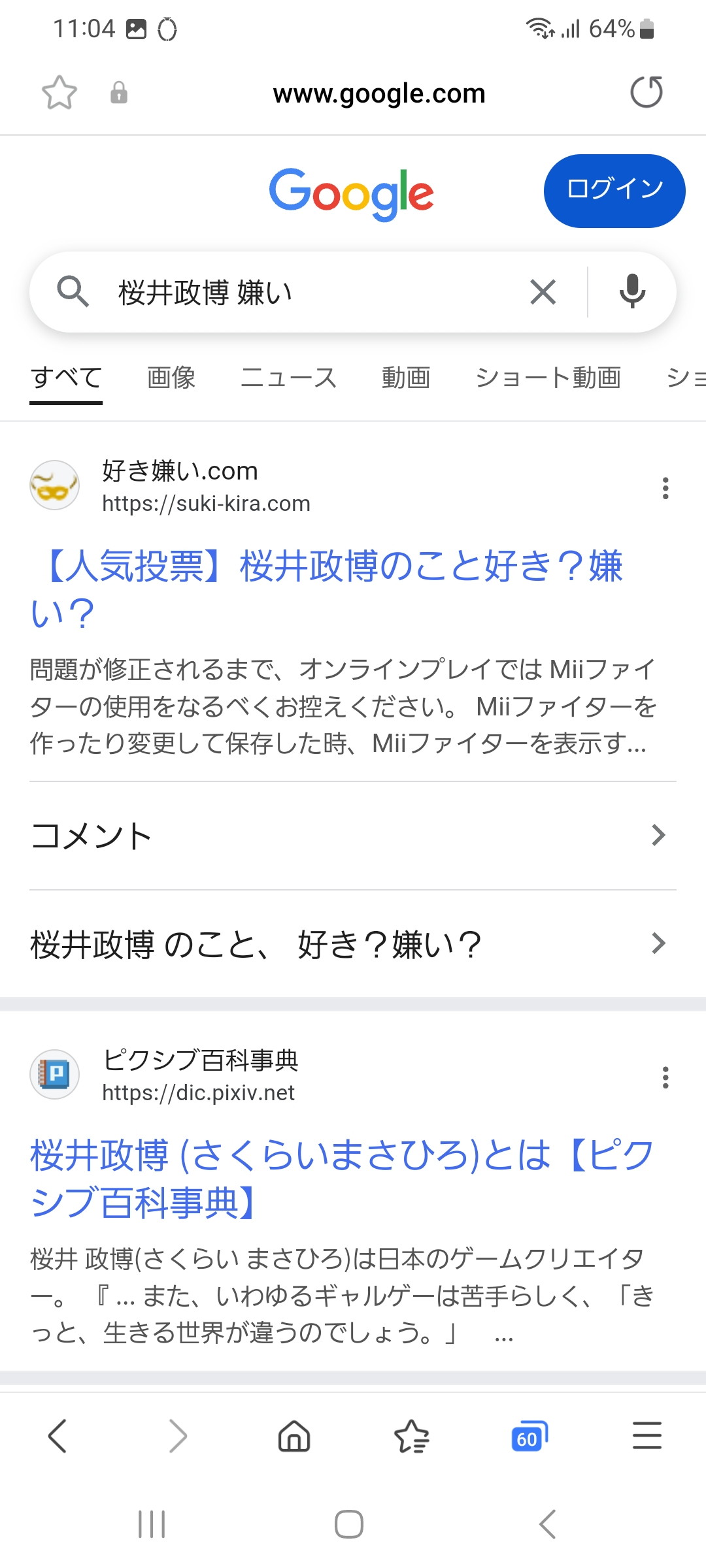Viewport: 706px width, 1568px height.
Task: Open more options for the ピクシブ百科事典 result
Action: 665,1077
